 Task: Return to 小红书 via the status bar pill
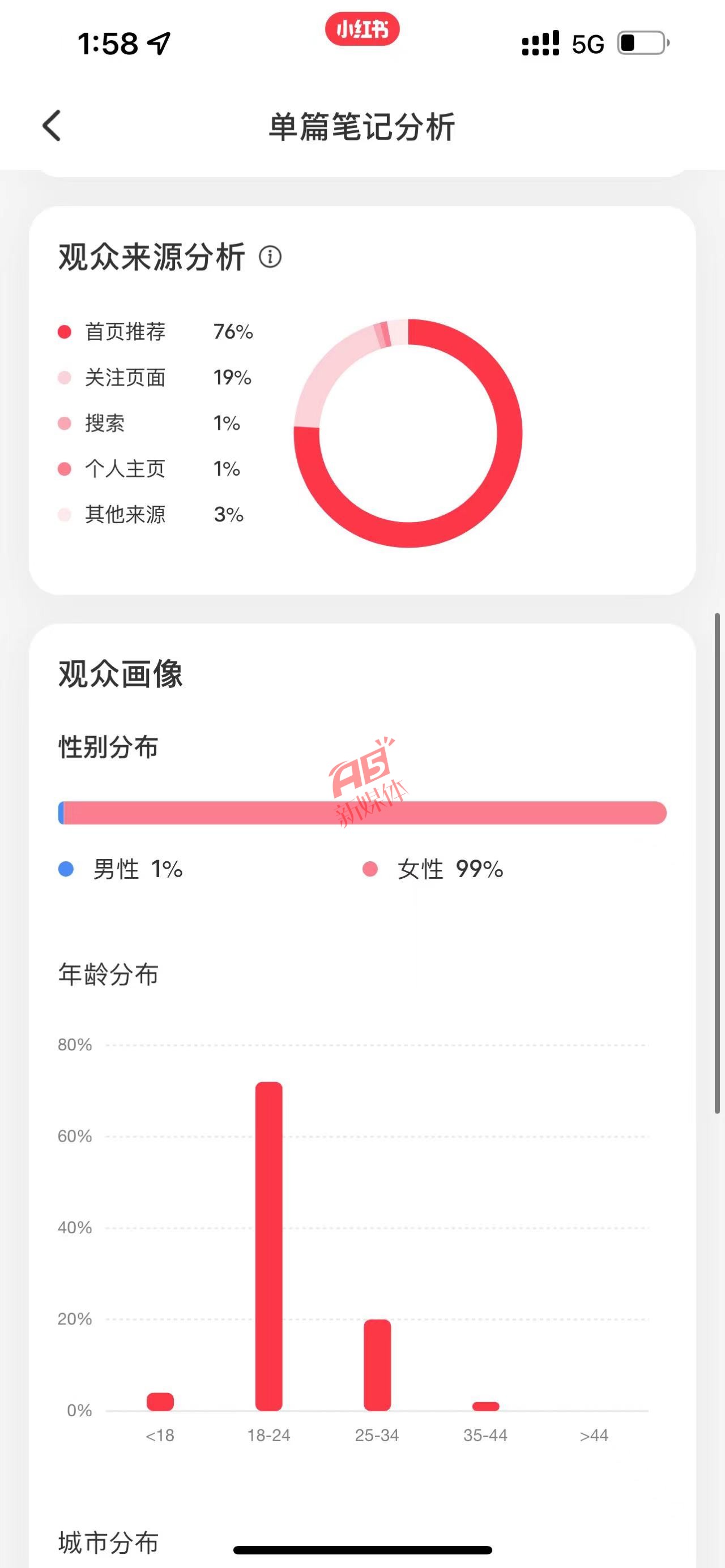(x=362, y=29)
